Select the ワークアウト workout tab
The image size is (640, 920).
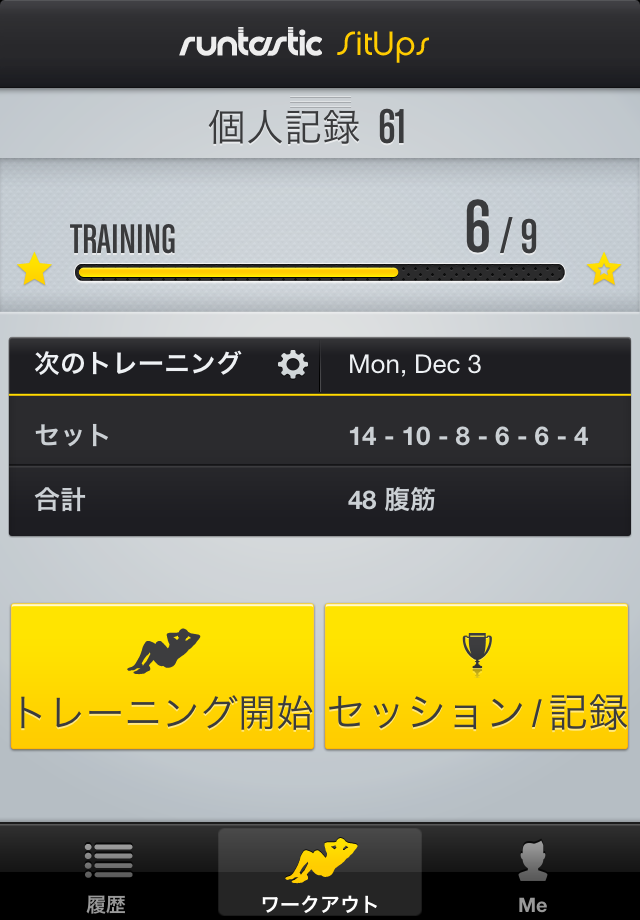pyautogui.click(x=320, y=874)
